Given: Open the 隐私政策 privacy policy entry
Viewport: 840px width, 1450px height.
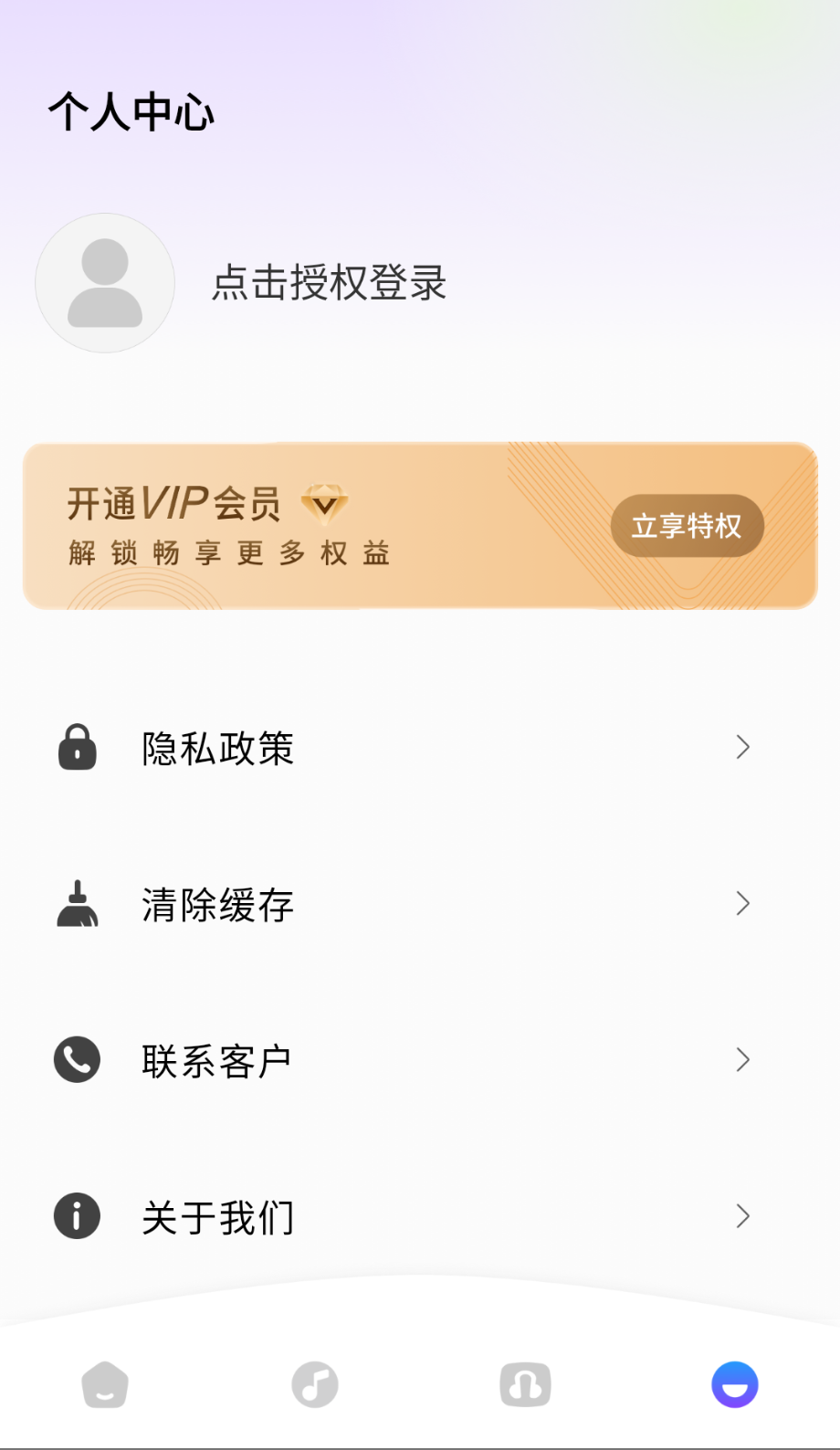Looking at the screenshot, I should [216, 747].
